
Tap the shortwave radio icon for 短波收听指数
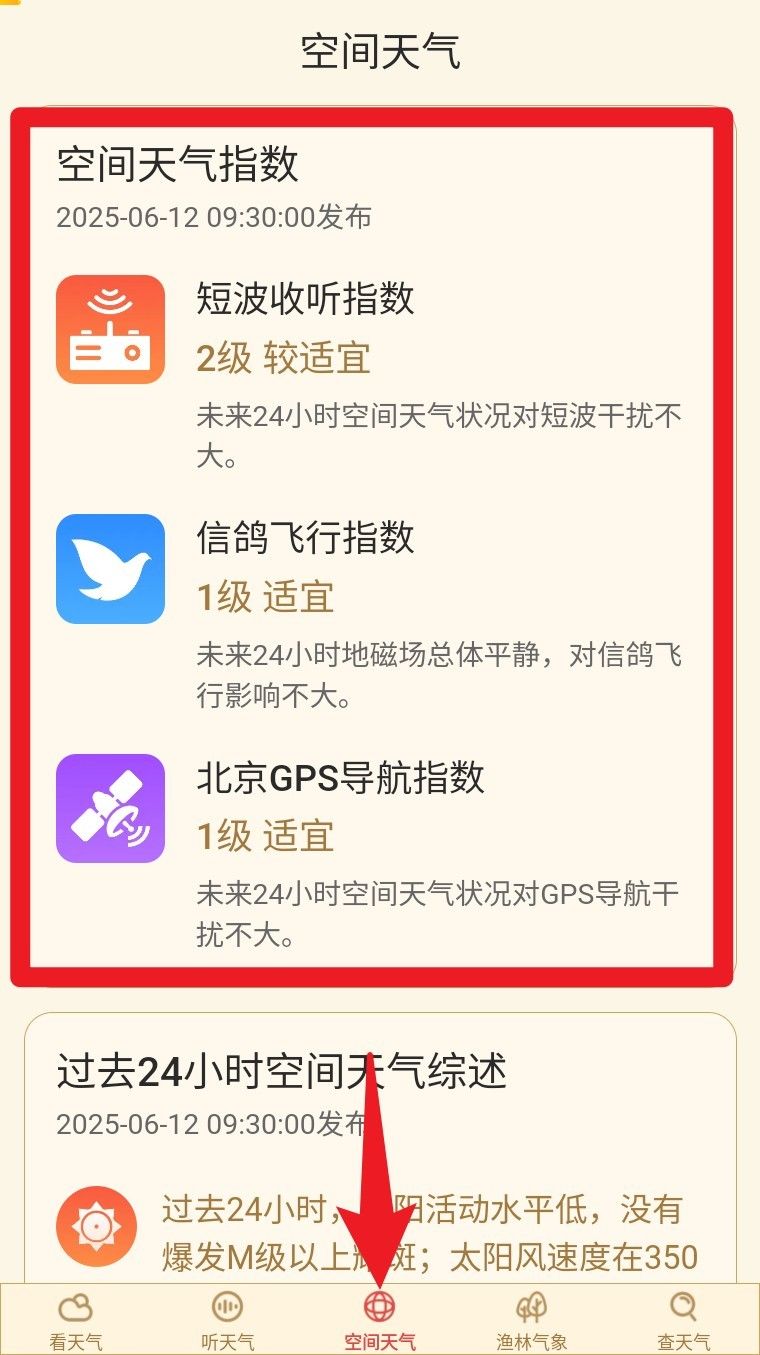110,328
